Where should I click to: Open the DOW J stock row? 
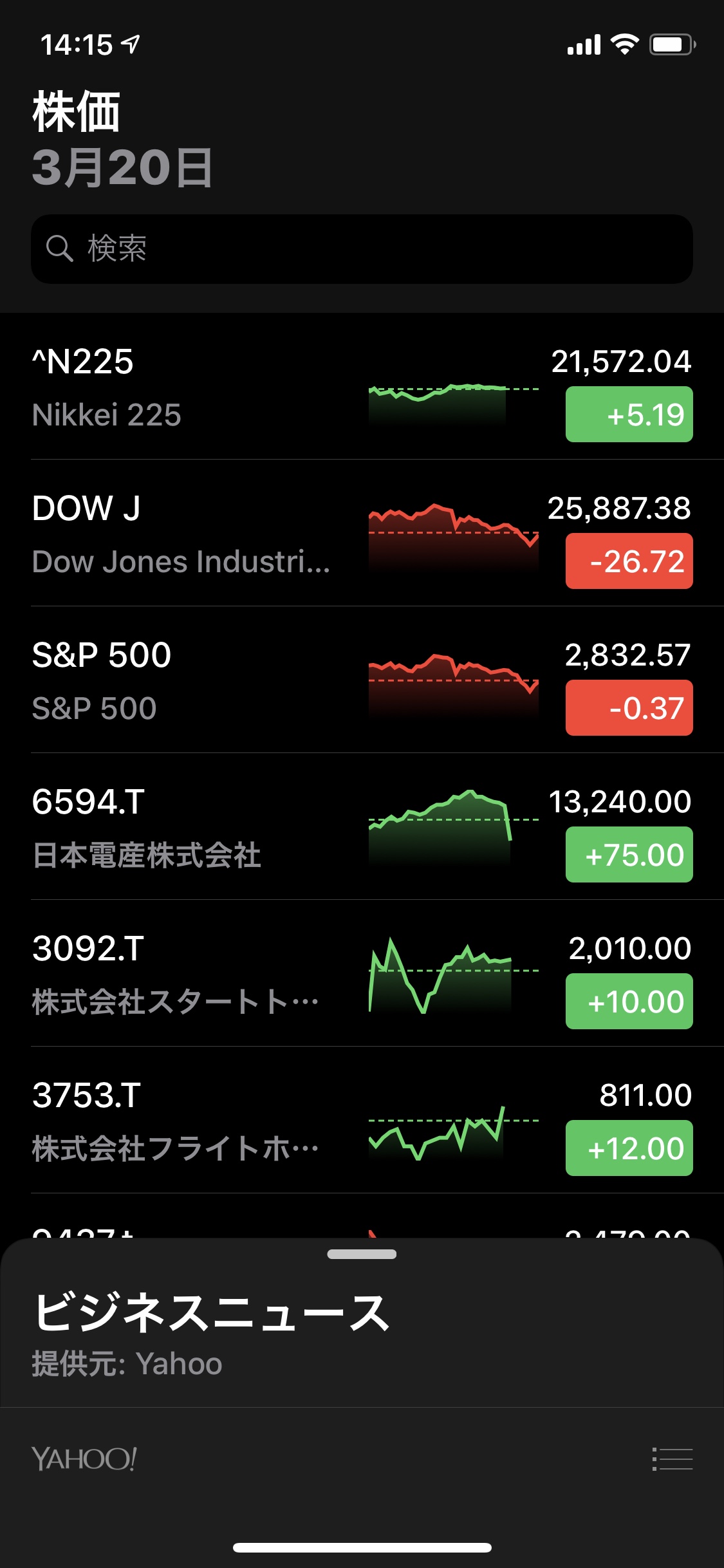coord(193,533)
